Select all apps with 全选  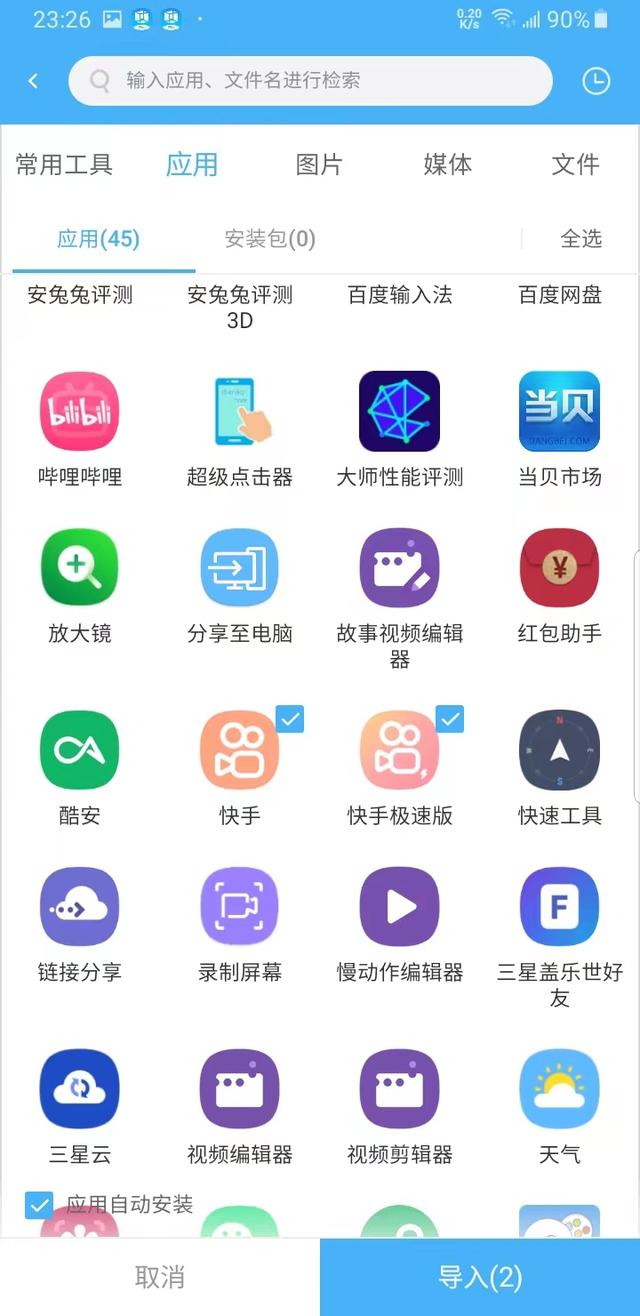click(581, 239)
